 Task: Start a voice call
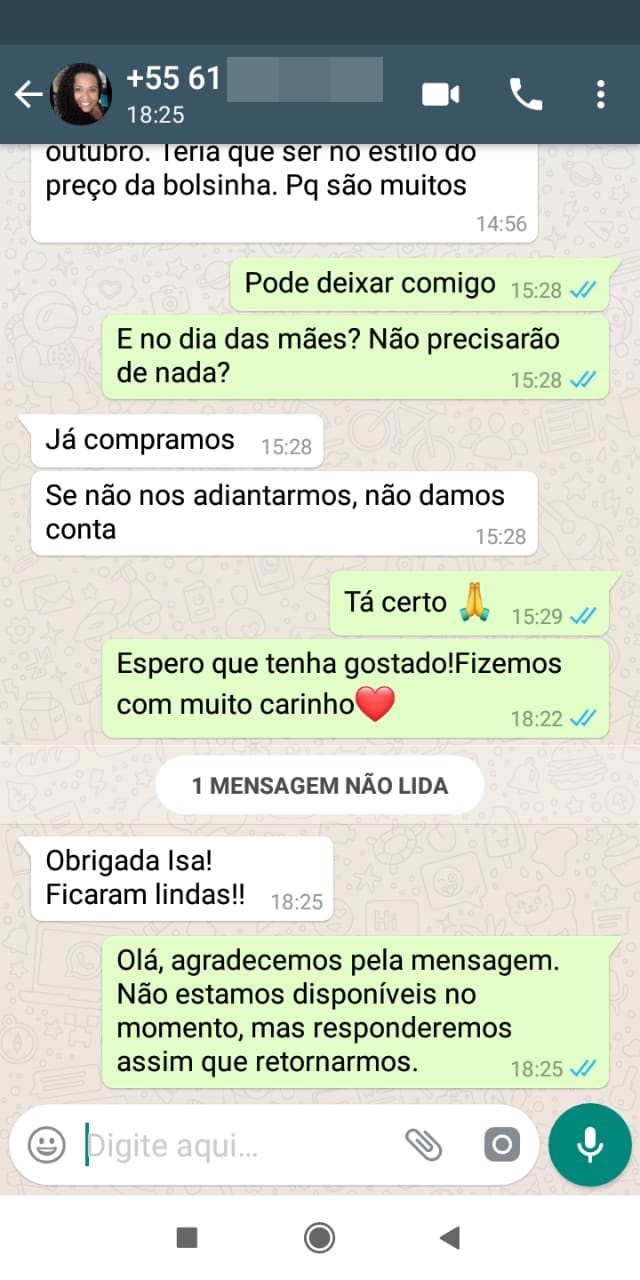[x=526, y=95]
